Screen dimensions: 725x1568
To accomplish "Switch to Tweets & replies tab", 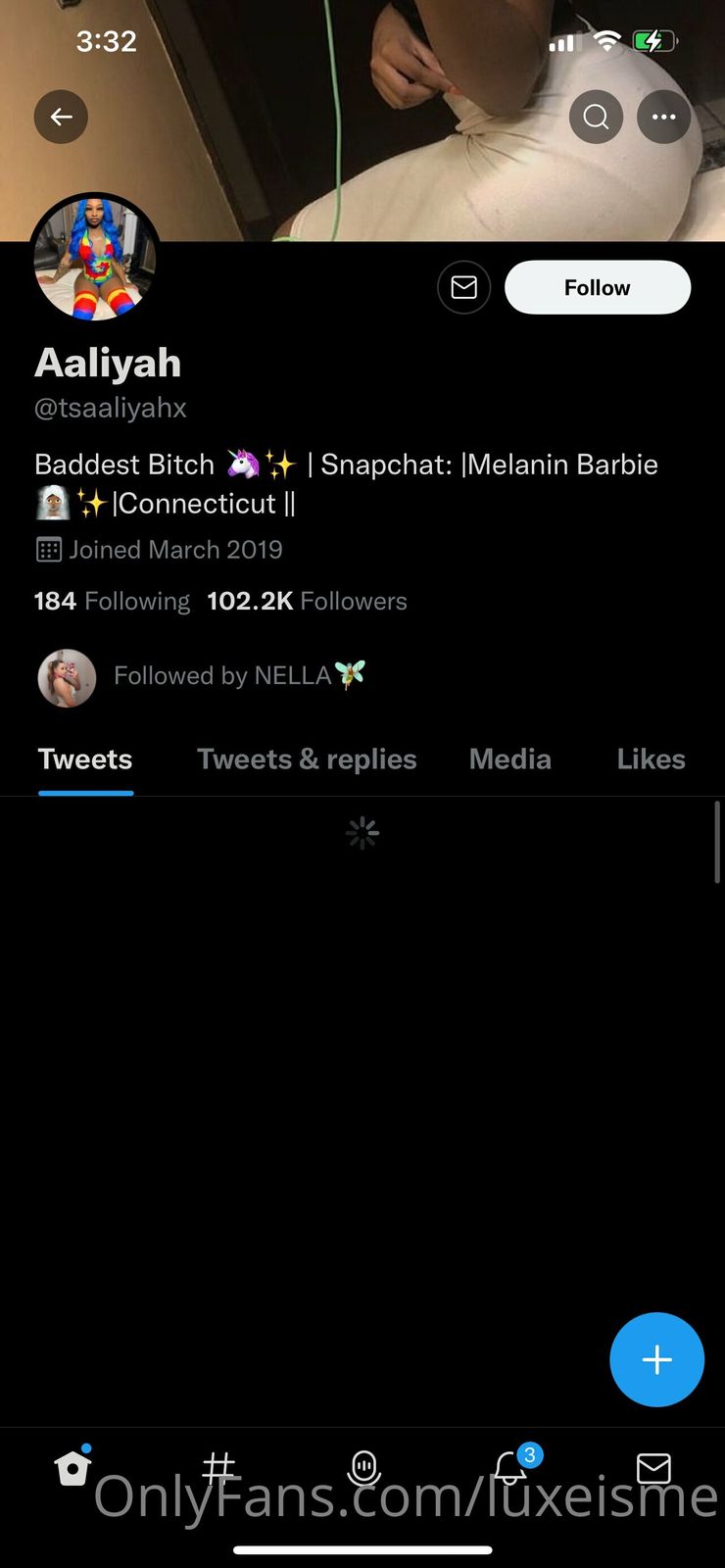I will click(x=307, y=759).
